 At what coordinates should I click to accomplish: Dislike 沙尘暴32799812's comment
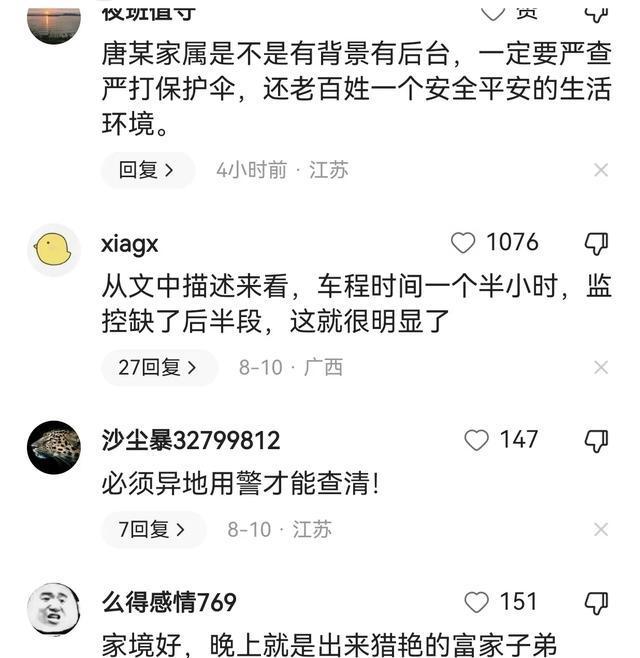click(596, 440)
